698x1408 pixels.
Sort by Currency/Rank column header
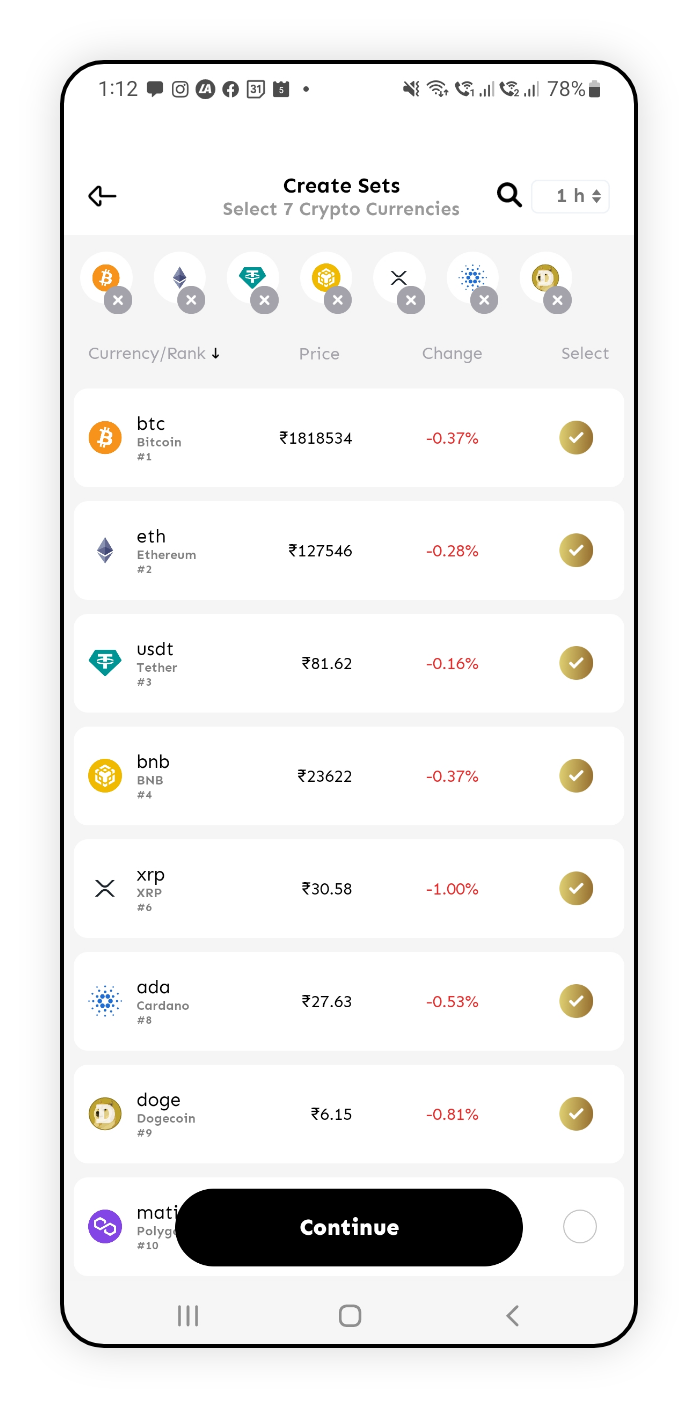pyautogui.click(x=154, y=354)
